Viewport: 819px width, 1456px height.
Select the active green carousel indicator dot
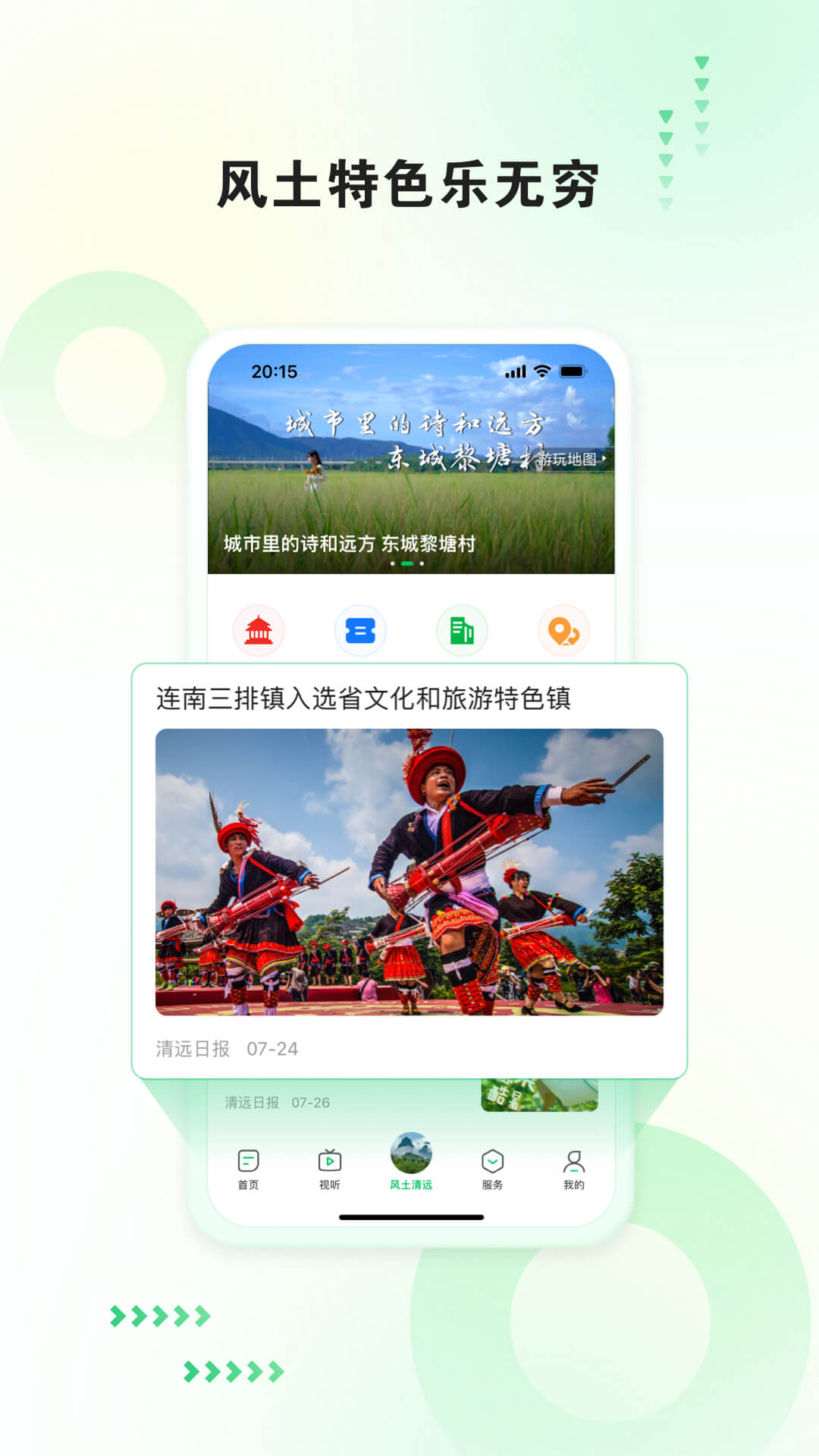406,564
